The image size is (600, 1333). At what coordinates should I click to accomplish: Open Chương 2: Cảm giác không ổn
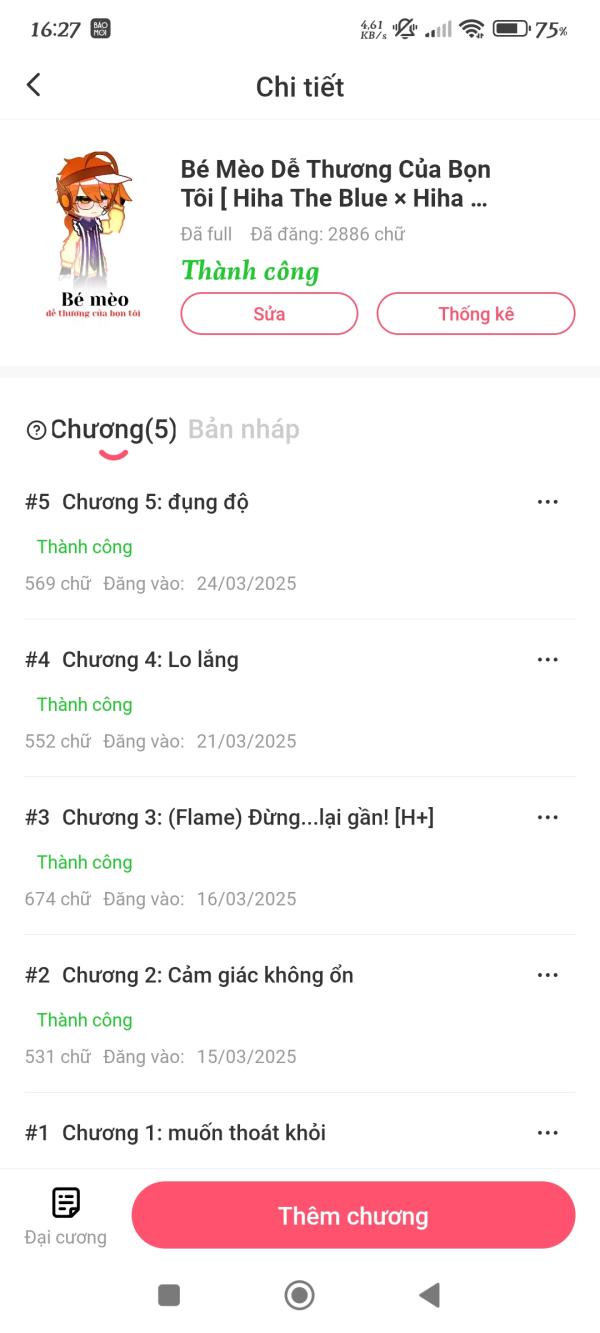207,975
